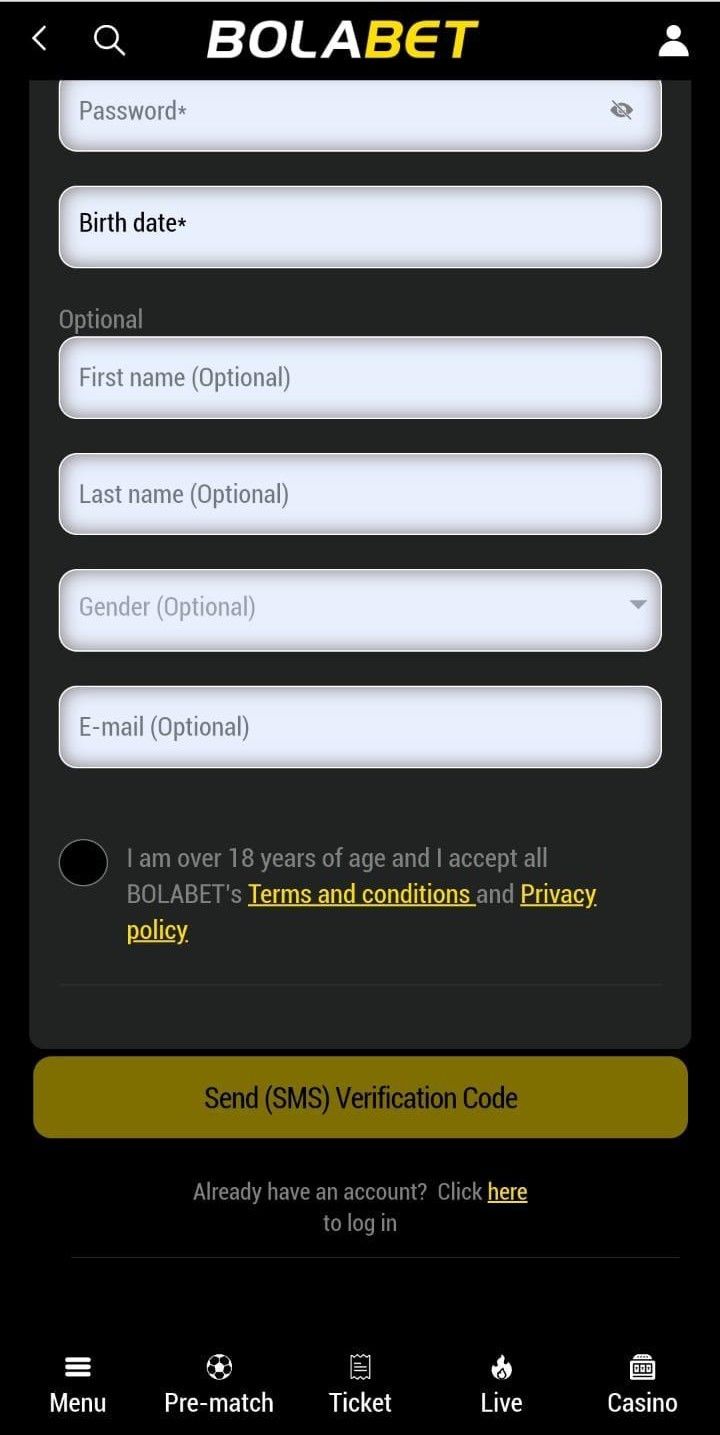Expand the Gender dropdown
Viewport: 720px width, 1435px height.
(360, 610)
